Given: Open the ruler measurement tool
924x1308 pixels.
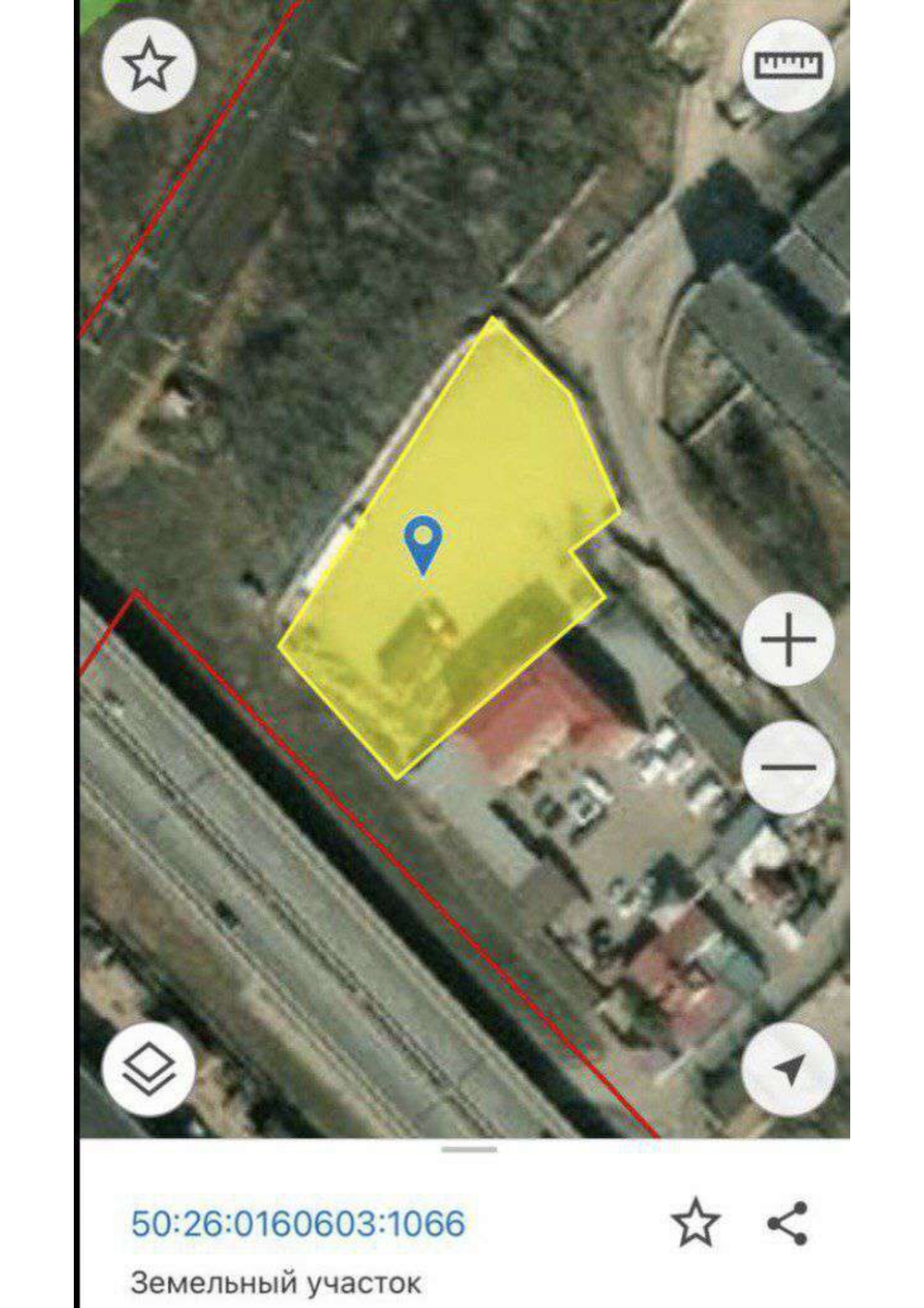Looking at the screenshot, I should (788, 66).
